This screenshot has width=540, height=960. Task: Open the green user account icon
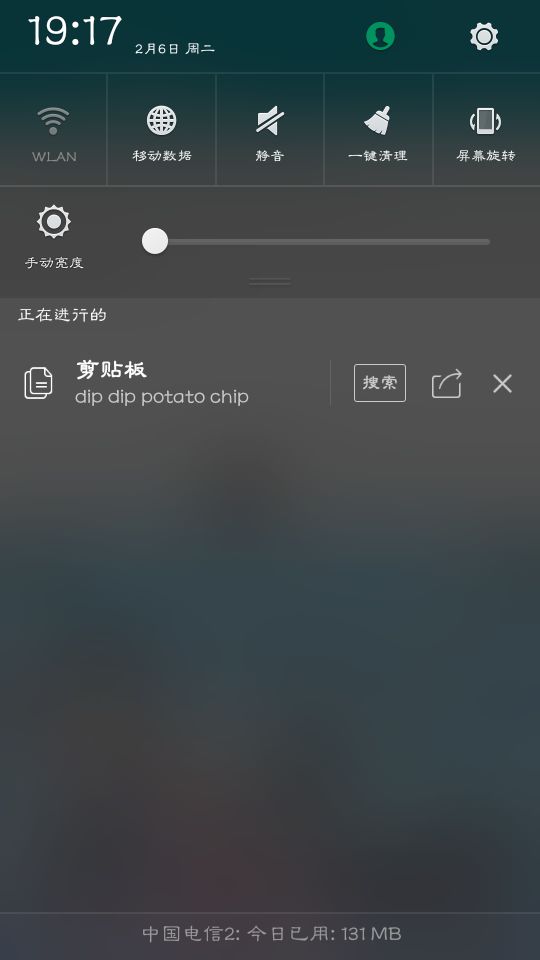pyautogui.click(x=380, y=36)
